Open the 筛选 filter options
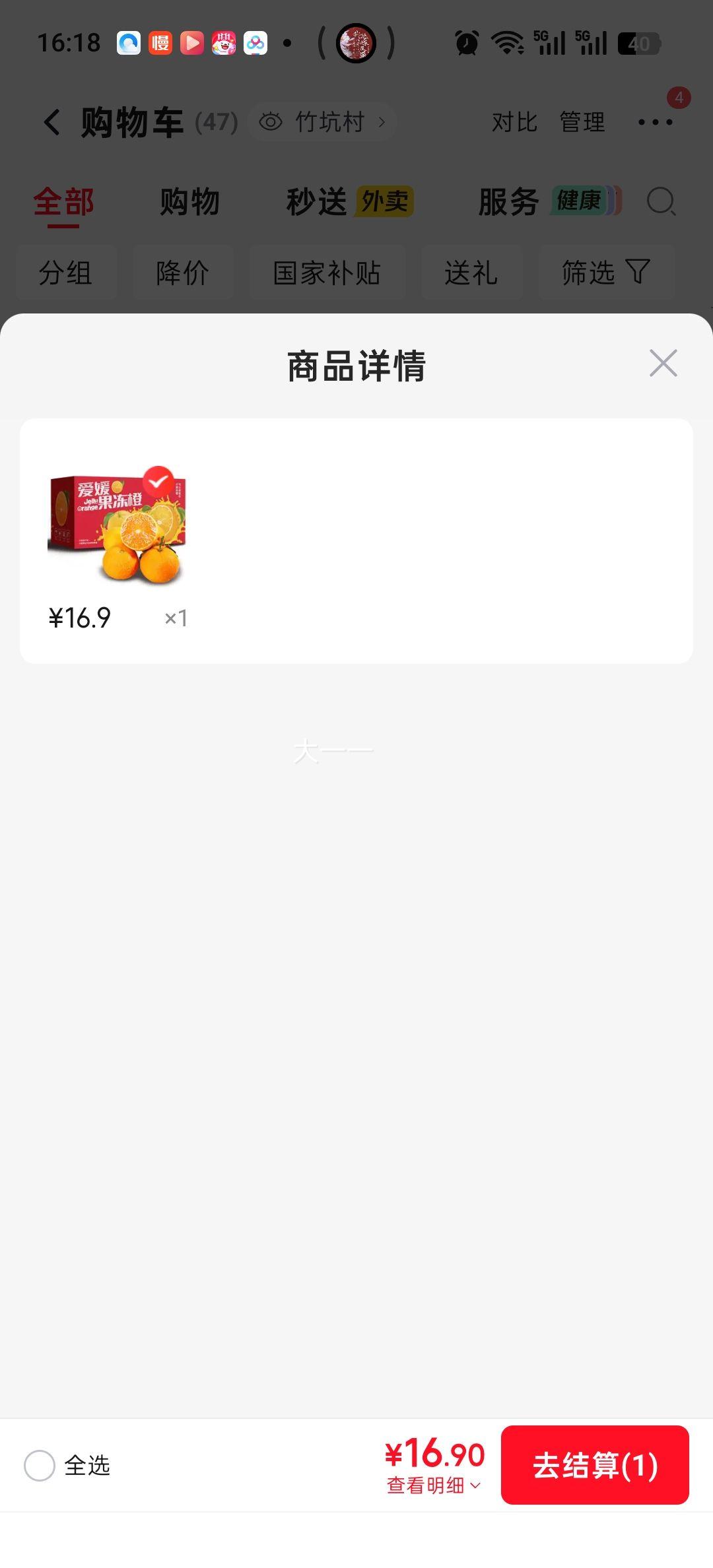Screen dimensions: 713x1568 (606, 273)
